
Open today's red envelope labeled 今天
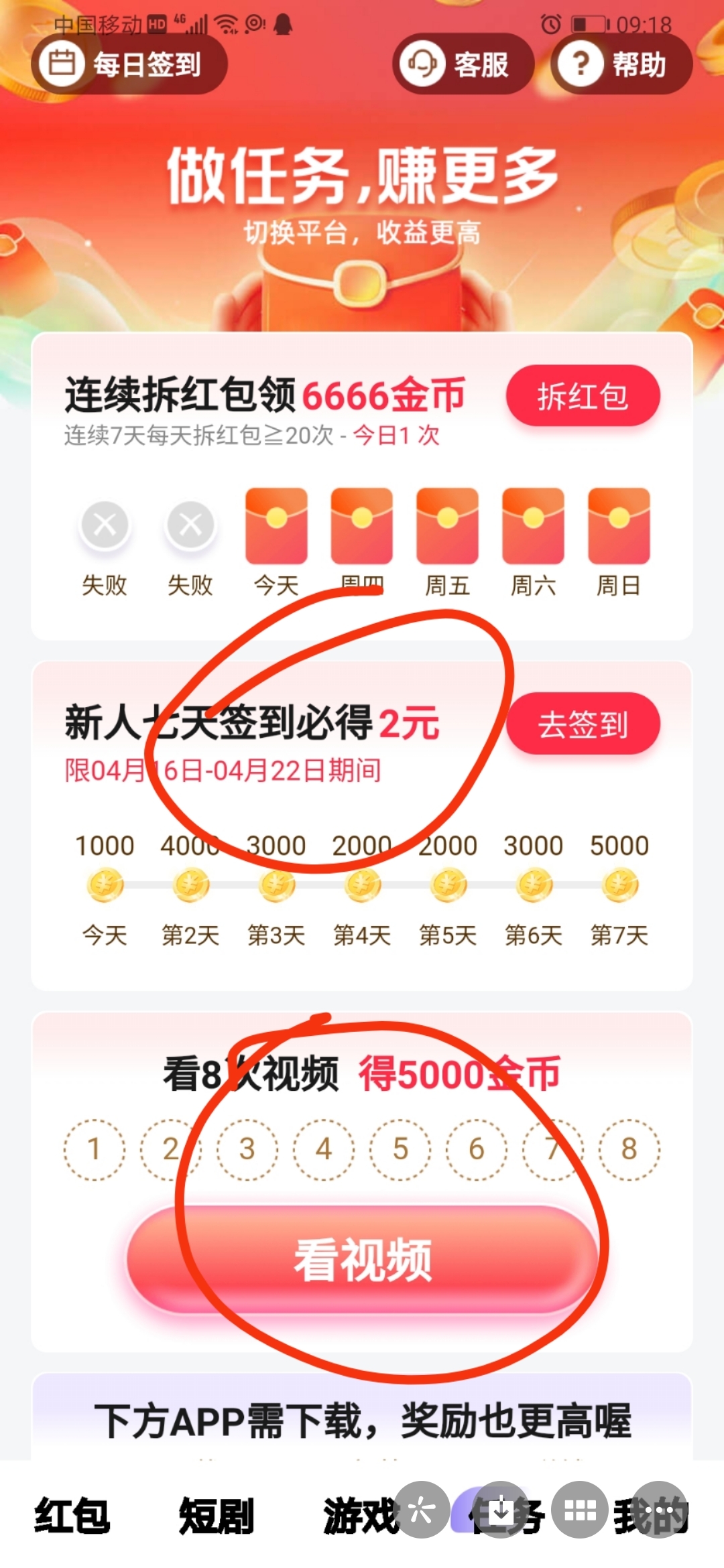coord(276,527)
